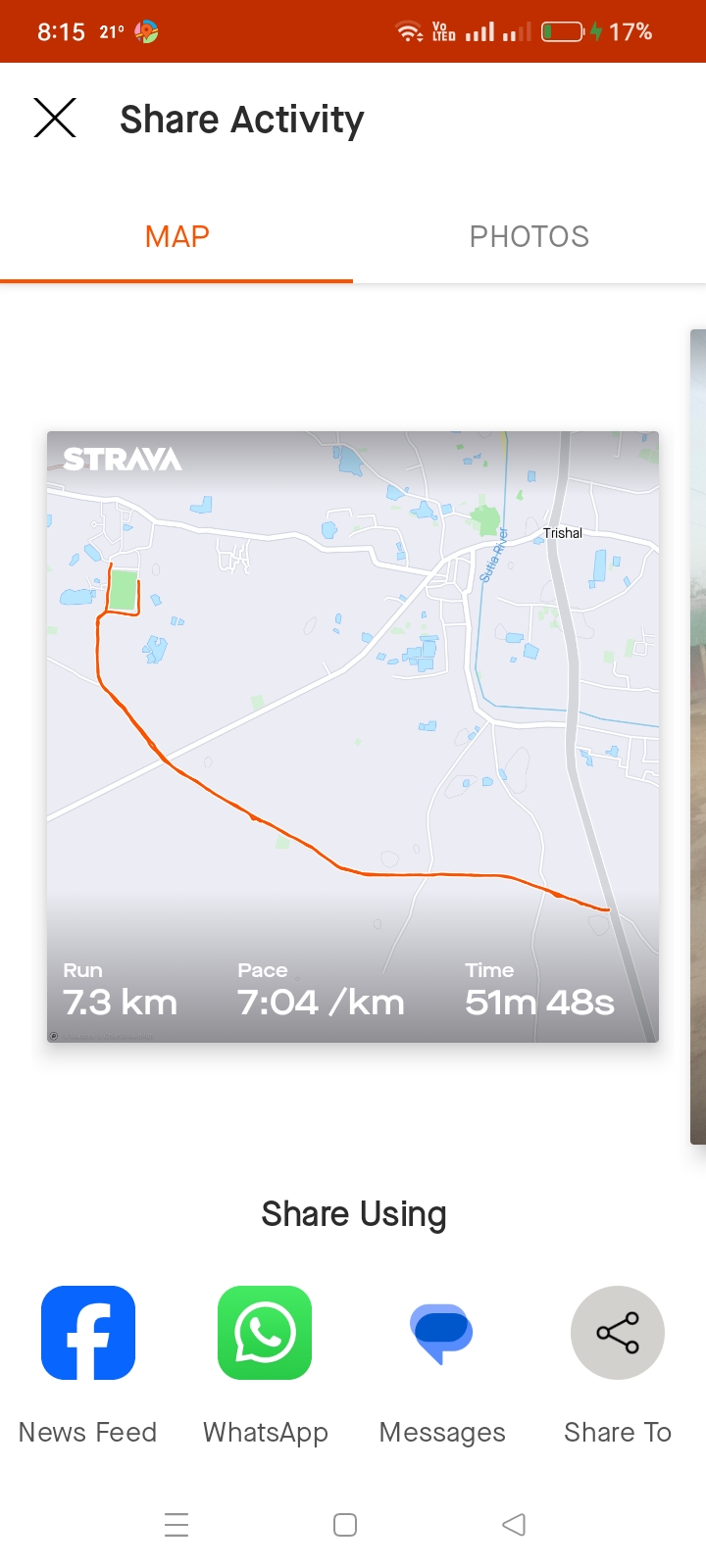The height and width of the screenshot is (1568, 706).
Task: Go back with the system back button
Action: (x=514, y=1525)
